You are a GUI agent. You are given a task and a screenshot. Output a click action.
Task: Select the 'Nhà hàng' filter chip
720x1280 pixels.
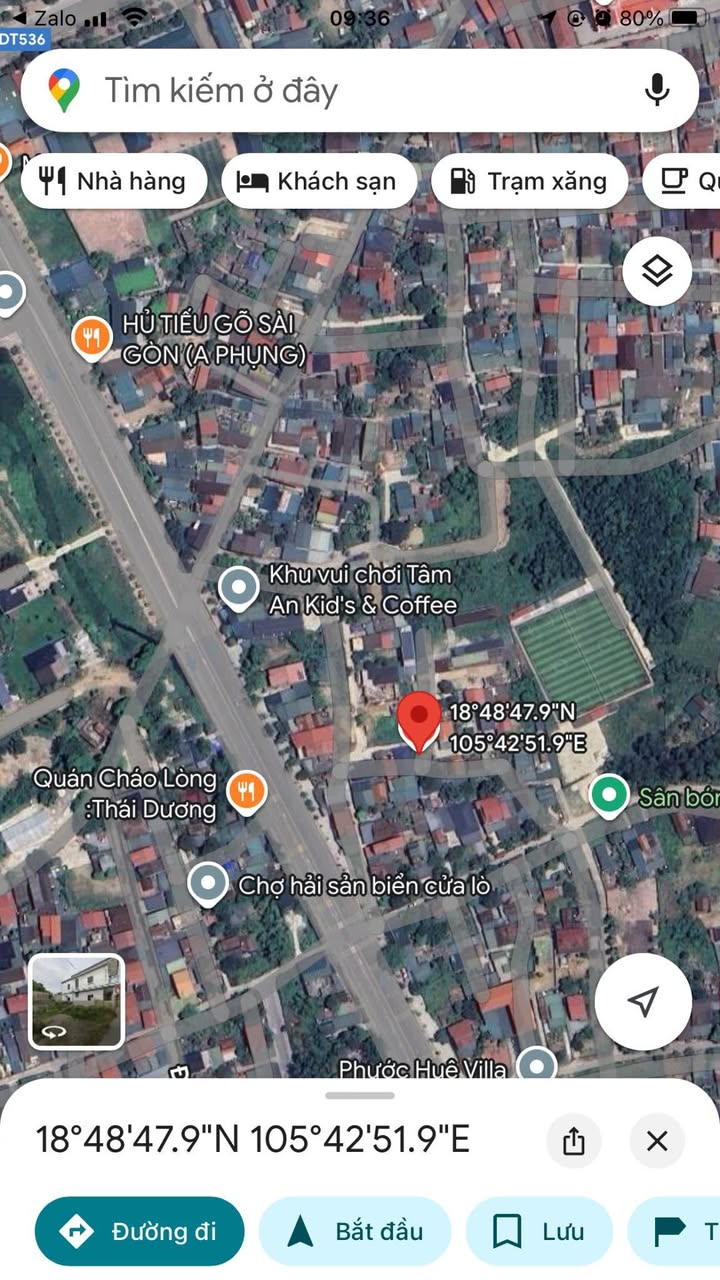113,181
